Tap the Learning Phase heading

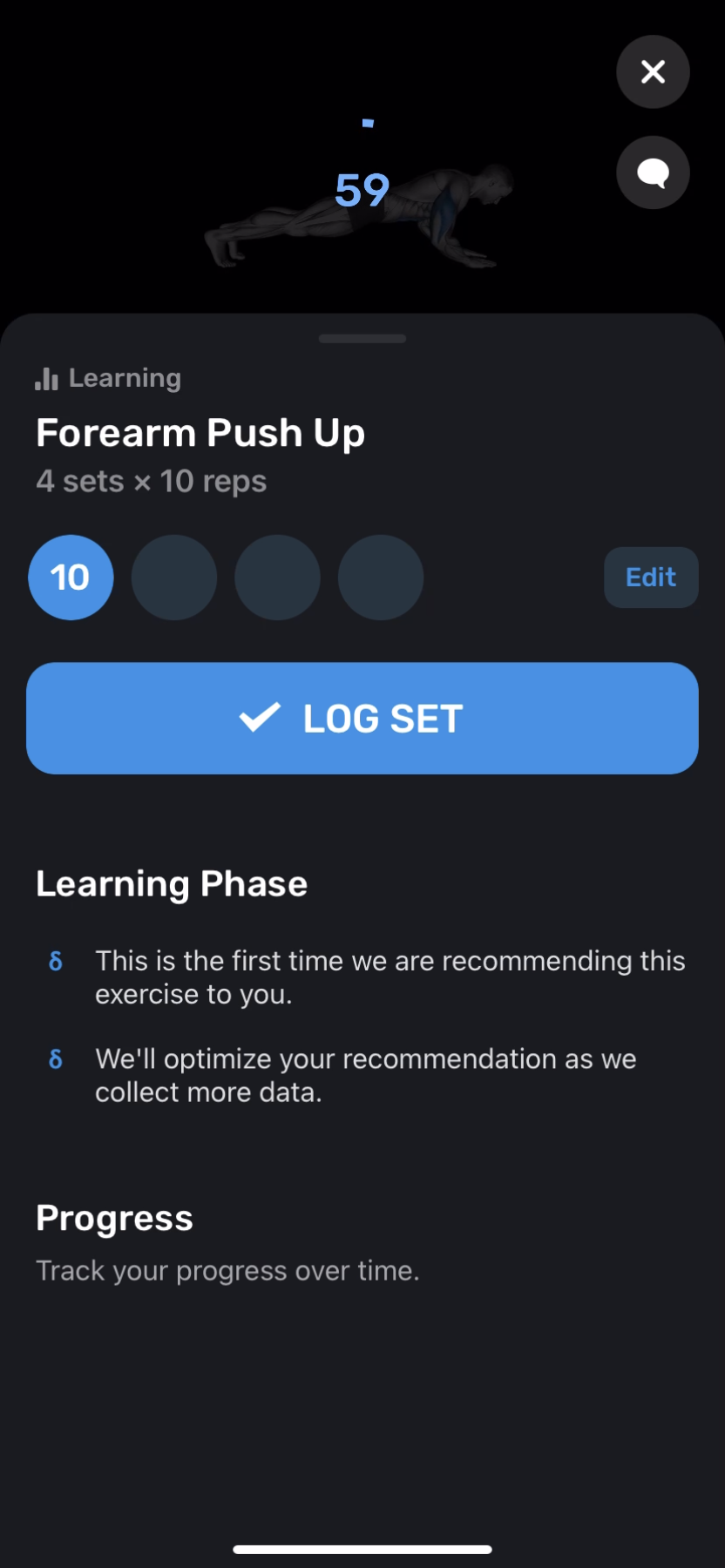[x=171, y=883]
